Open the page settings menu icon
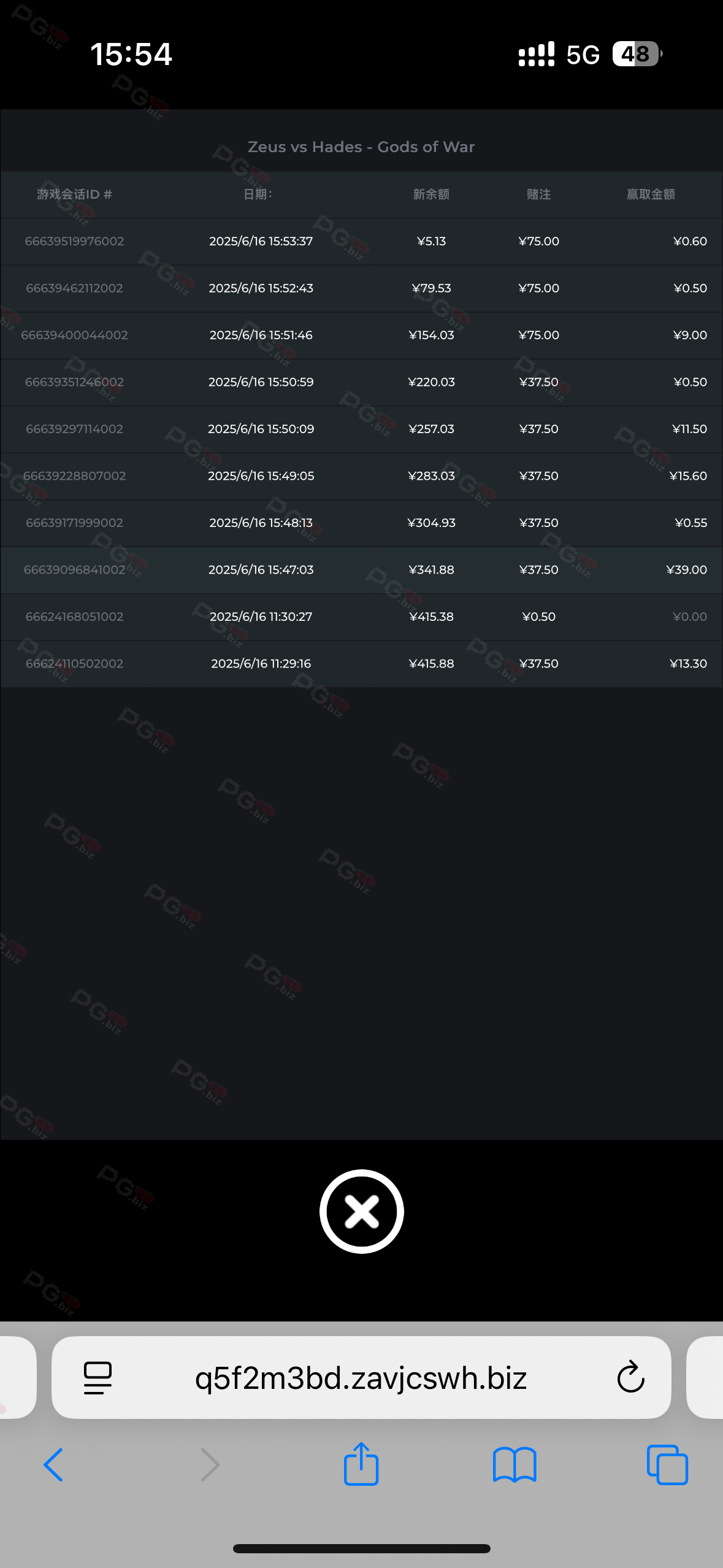 click(x=98, y=1378)
